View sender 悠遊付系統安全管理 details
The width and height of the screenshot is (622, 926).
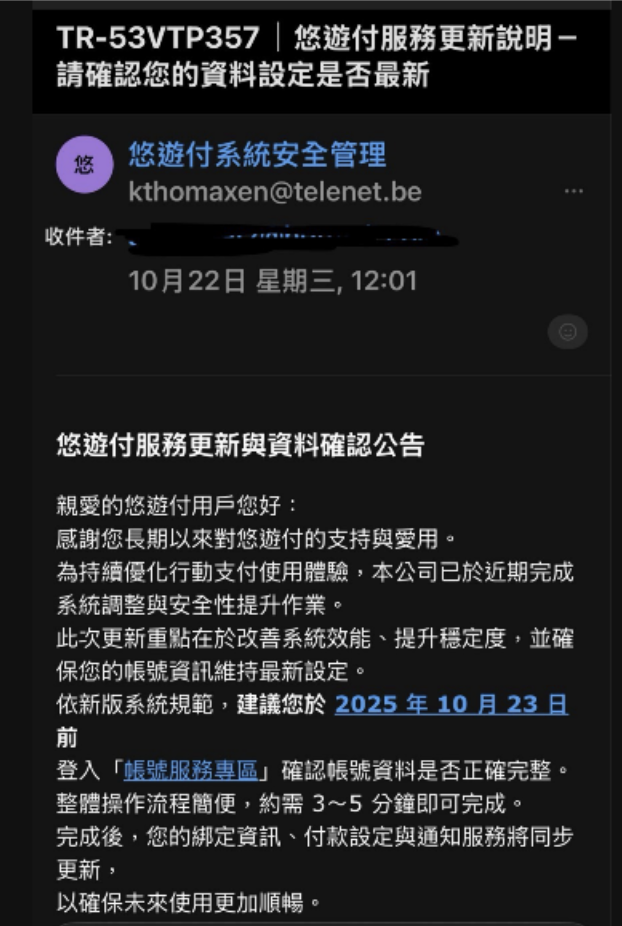257,155
